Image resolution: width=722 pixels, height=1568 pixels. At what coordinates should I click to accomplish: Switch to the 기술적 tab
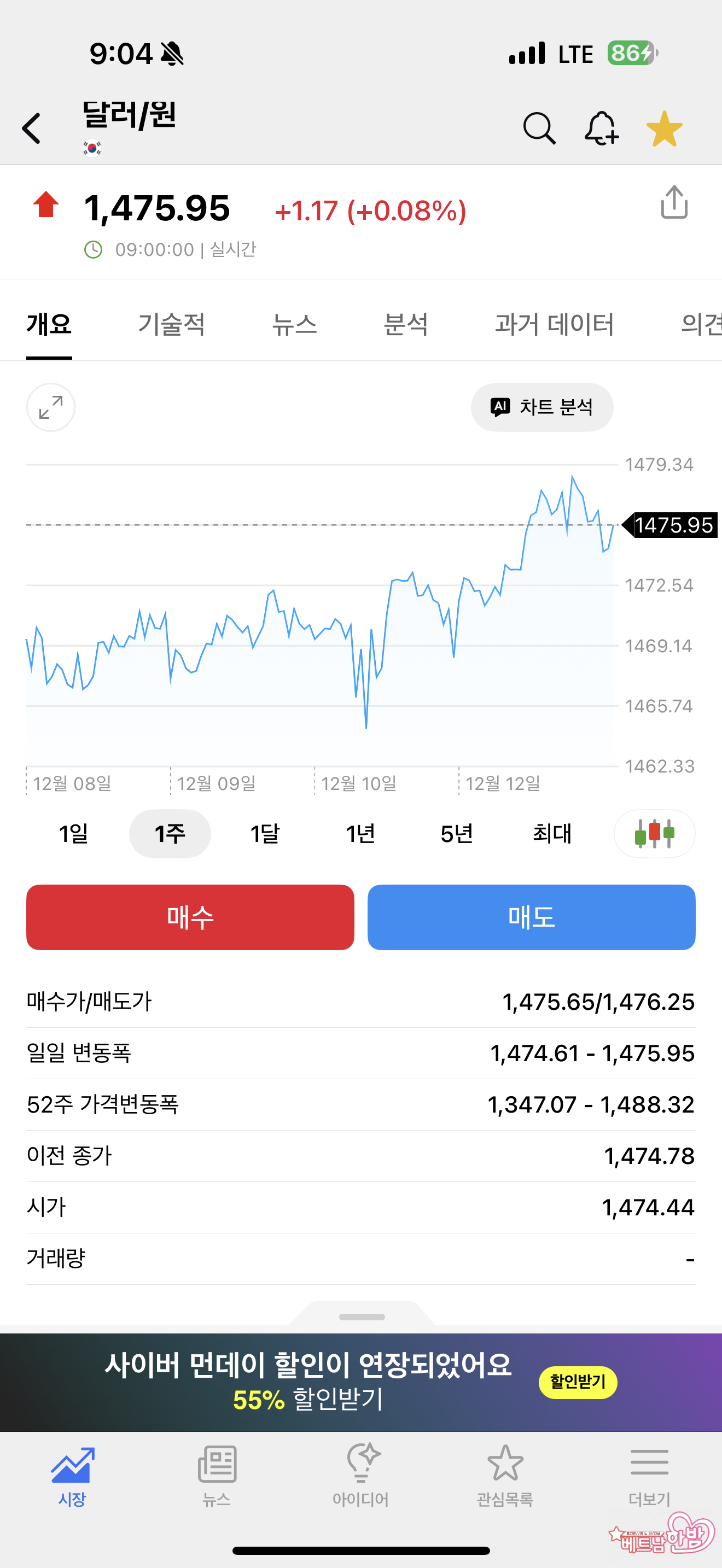point(172,324)
